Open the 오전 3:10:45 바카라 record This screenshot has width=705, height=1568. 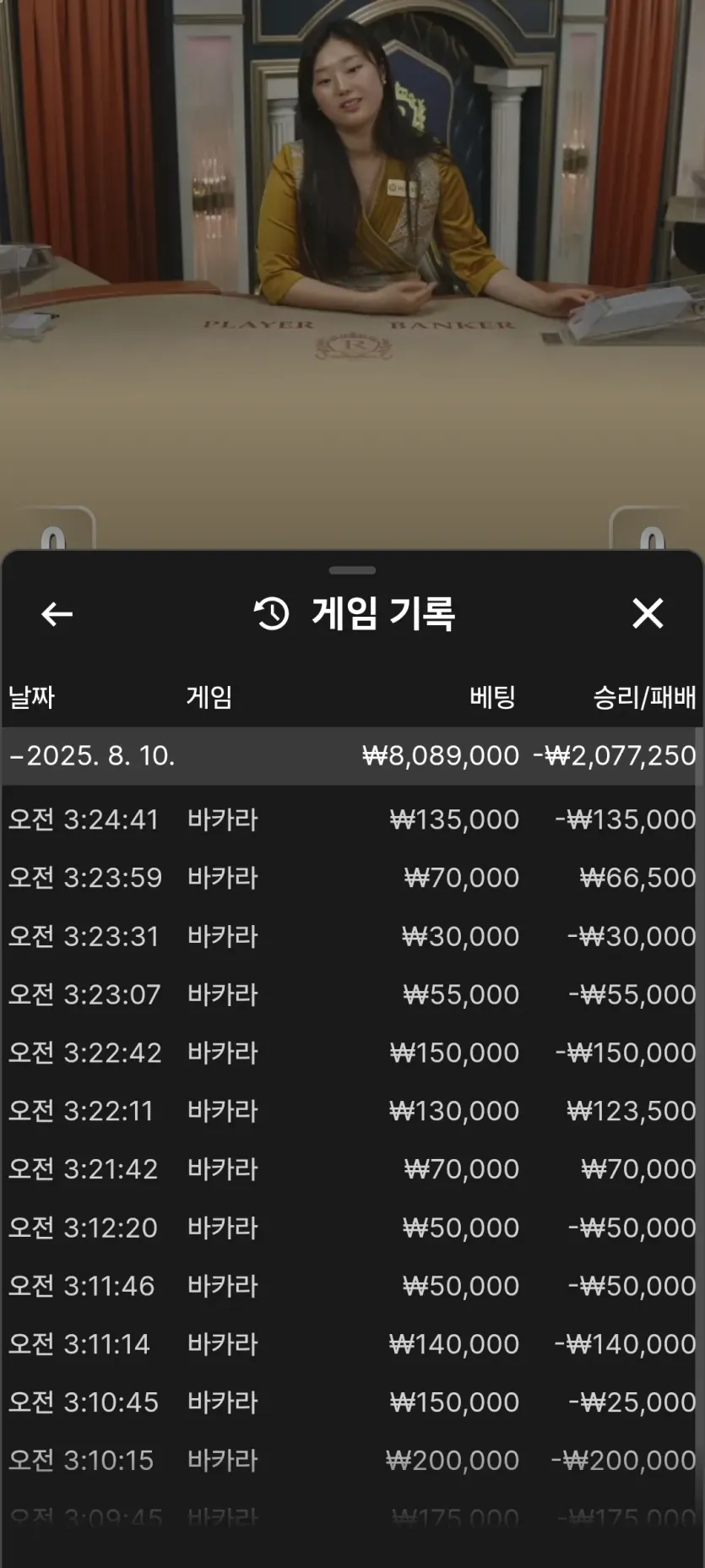[352, 1402]
